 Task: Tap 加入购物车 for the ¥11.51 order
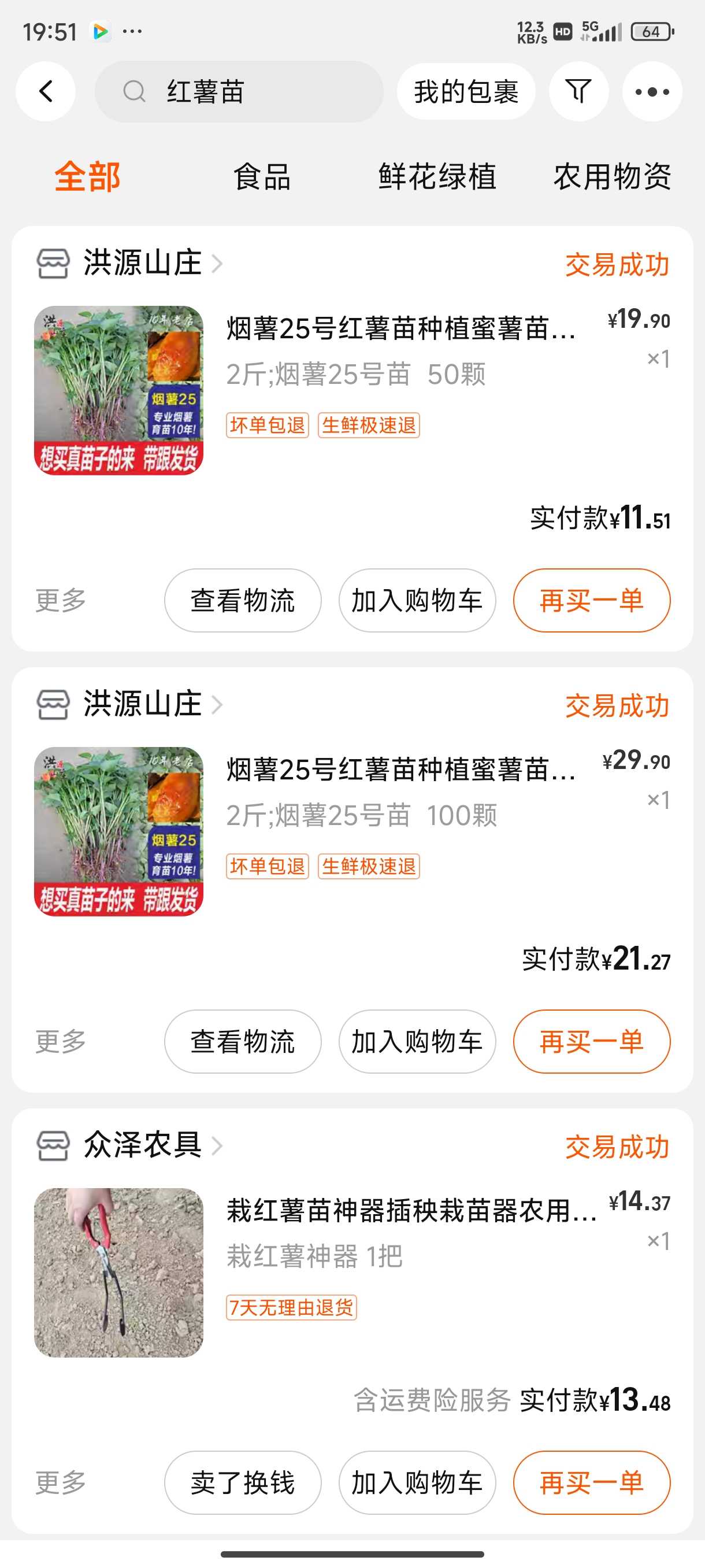click(x=417, y=601)
